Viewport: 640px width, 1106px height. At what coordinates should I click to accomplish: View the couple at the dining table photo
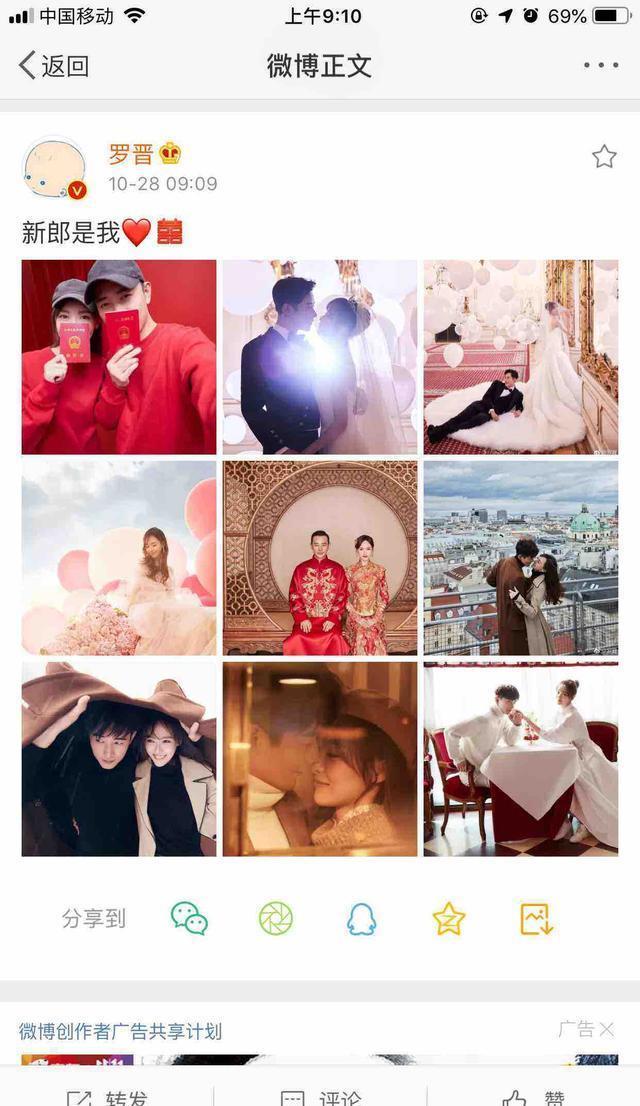[x=521, y=759]
